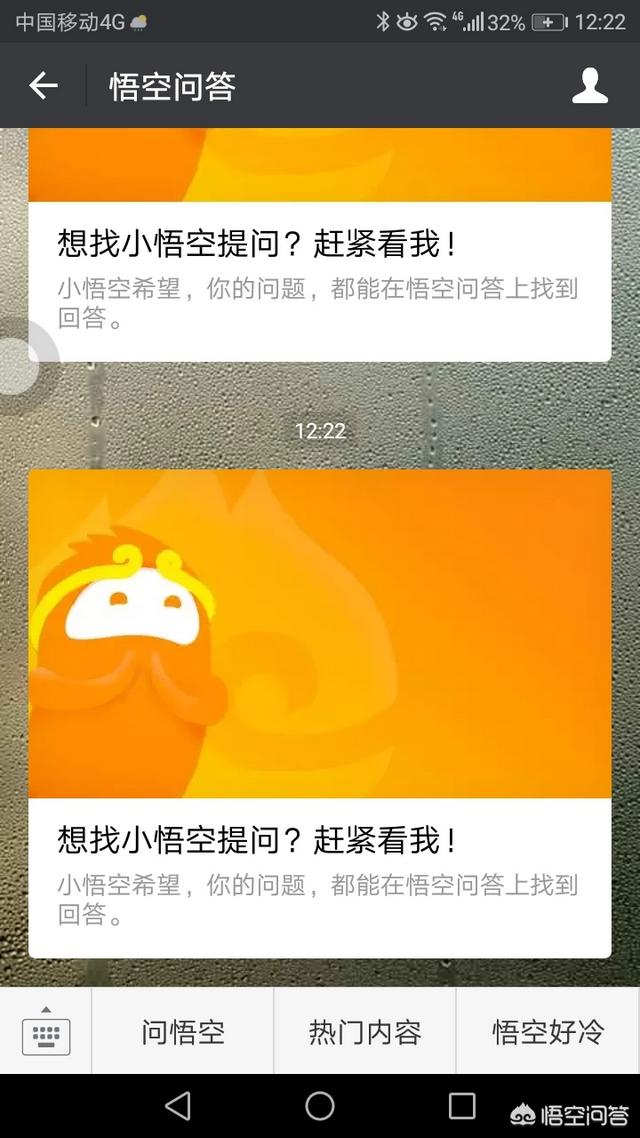640x1138 pixels.
Task: Open recent apps from navigation bar
Action: (462, 1105)
